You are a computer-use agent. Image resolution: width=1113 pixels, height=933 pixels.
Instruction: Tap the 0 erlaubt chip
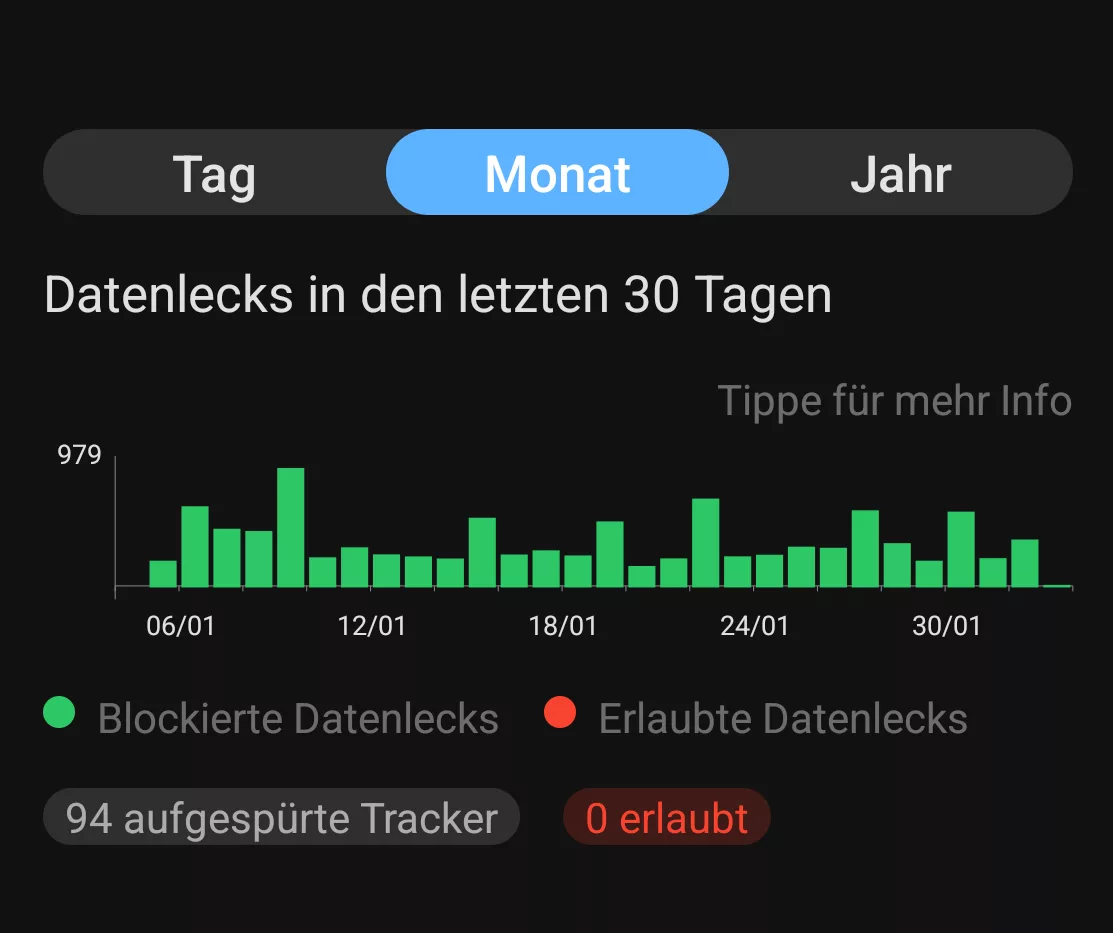point(666,818)
